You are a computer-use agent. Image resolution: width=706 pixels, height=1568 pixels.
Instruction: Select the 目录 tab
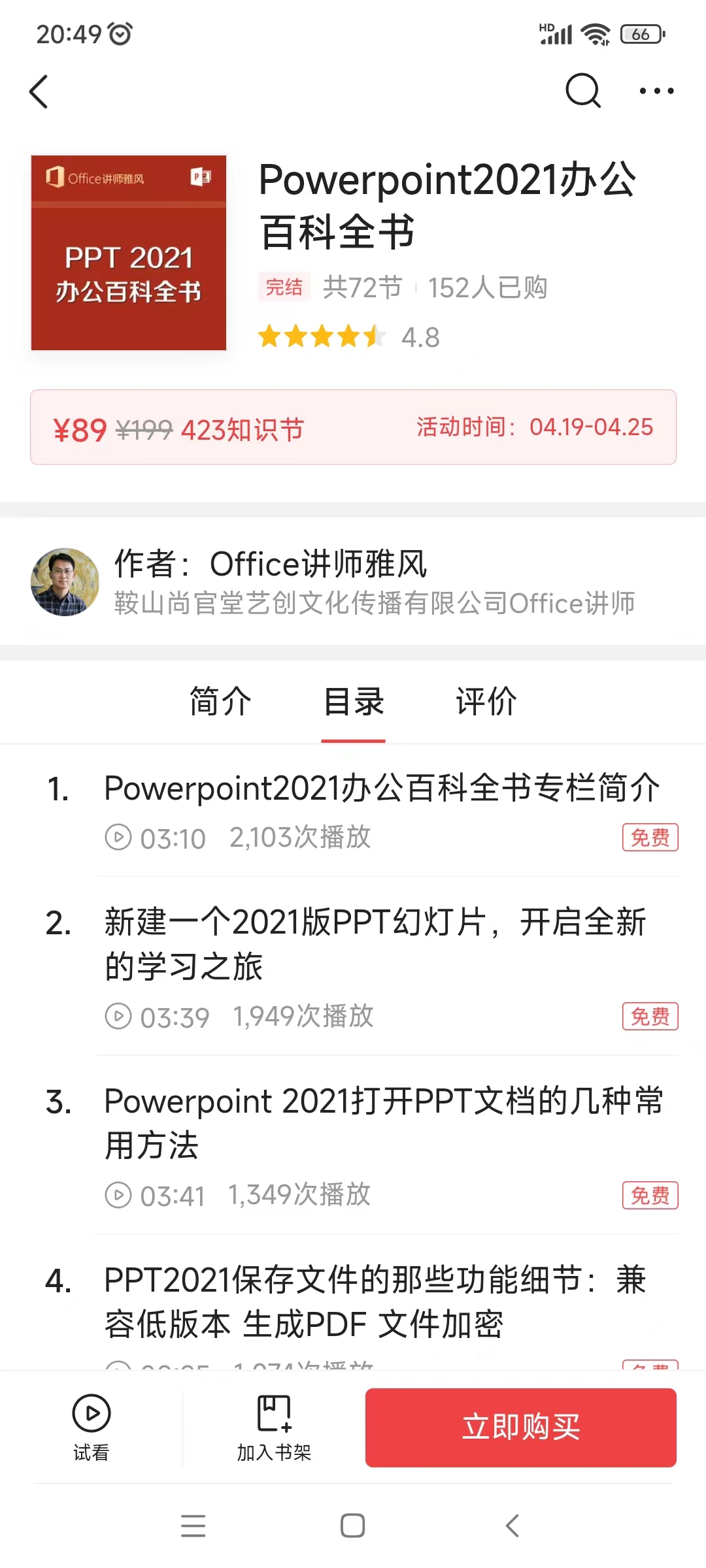[354, 702]
